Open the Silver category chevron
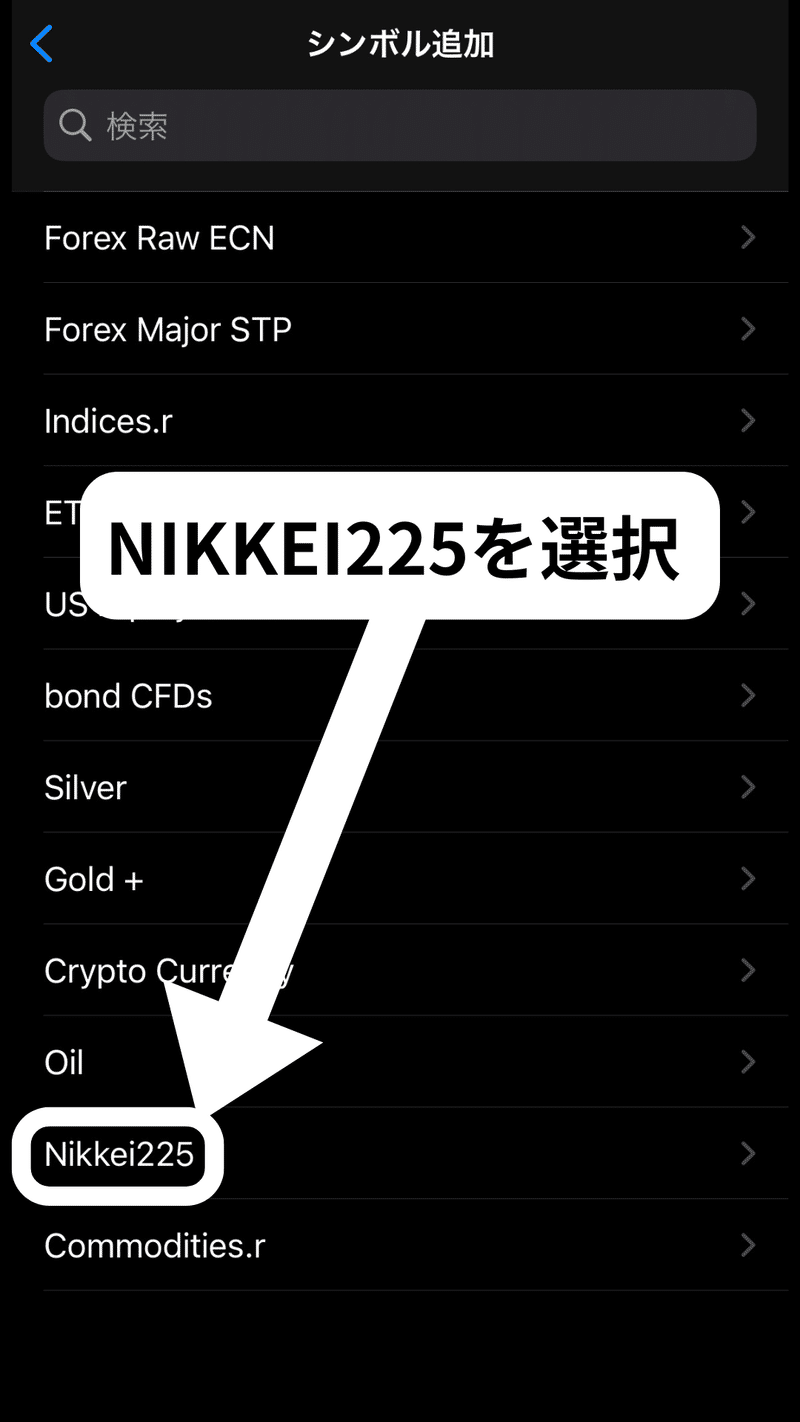 click(x=748, y=787)
